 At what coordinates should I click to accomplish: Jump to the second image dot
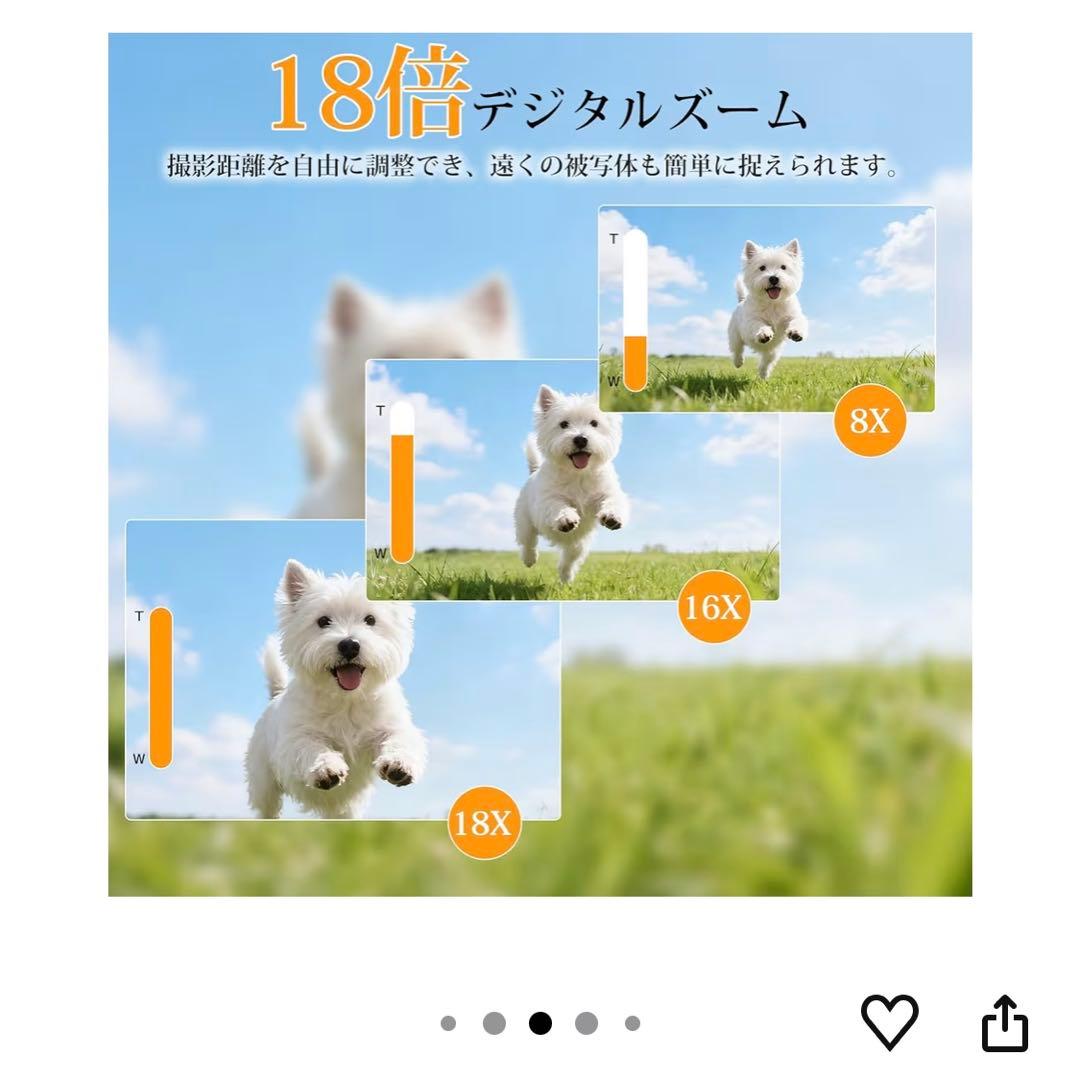pos(494,1023)
